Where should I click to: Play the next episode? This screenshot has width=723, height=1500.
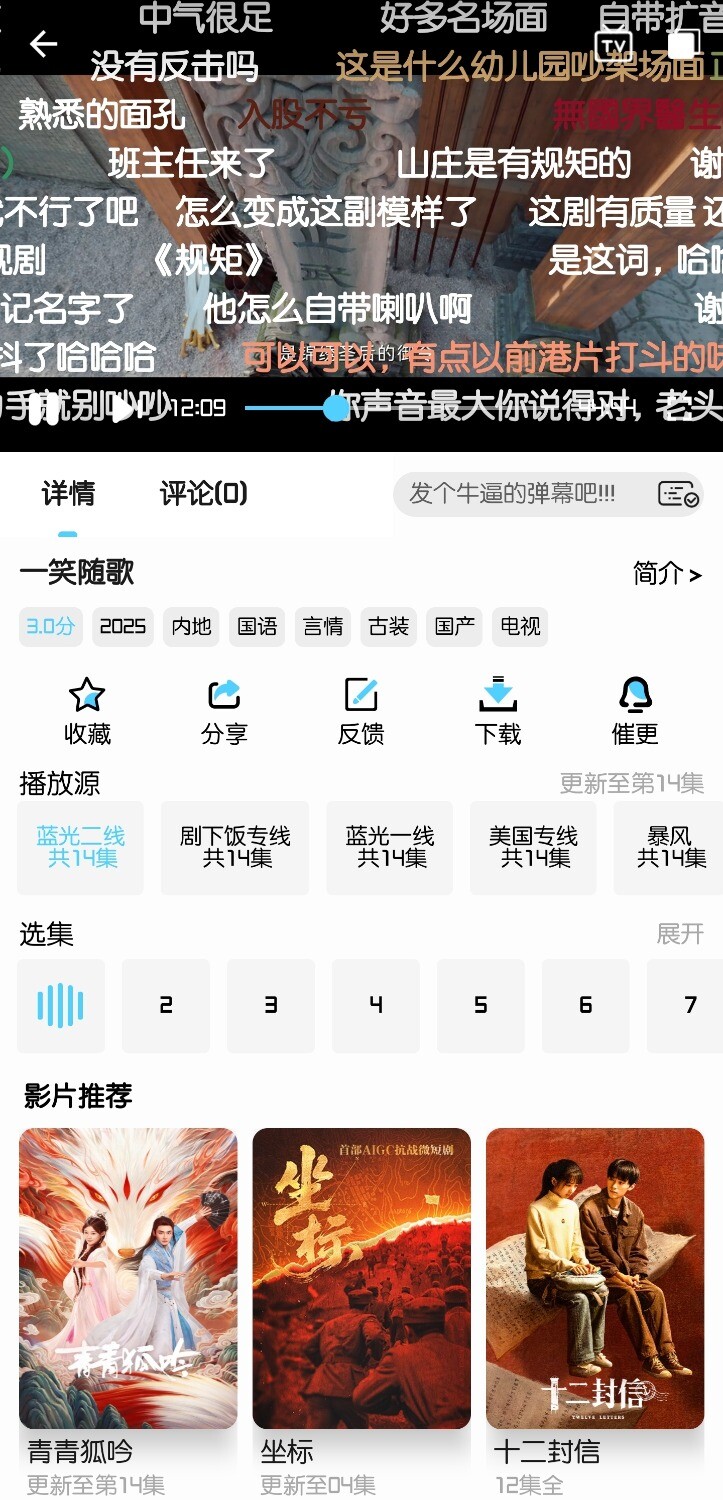point(124,408)
